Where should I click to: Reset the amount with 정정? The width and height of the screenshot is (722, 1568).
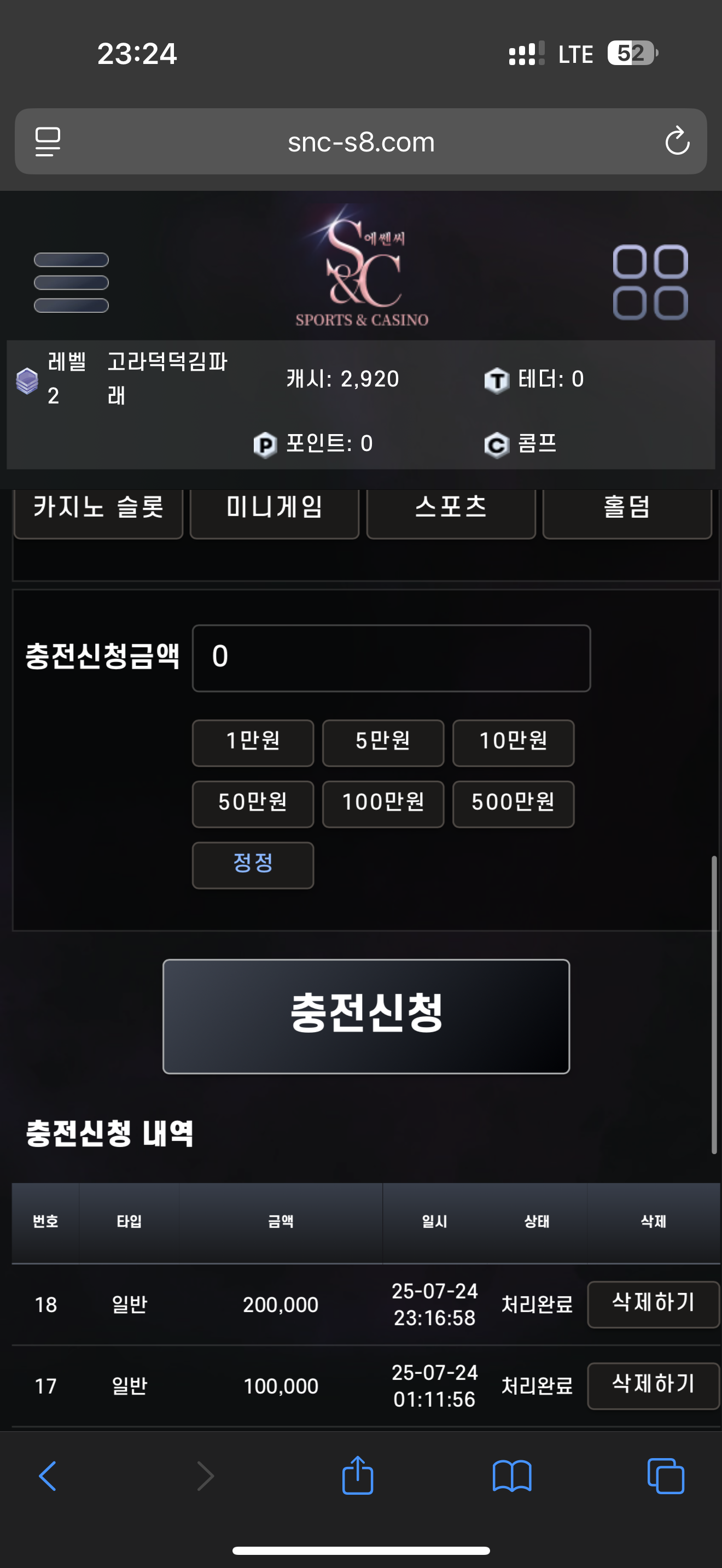coord(253,864)
